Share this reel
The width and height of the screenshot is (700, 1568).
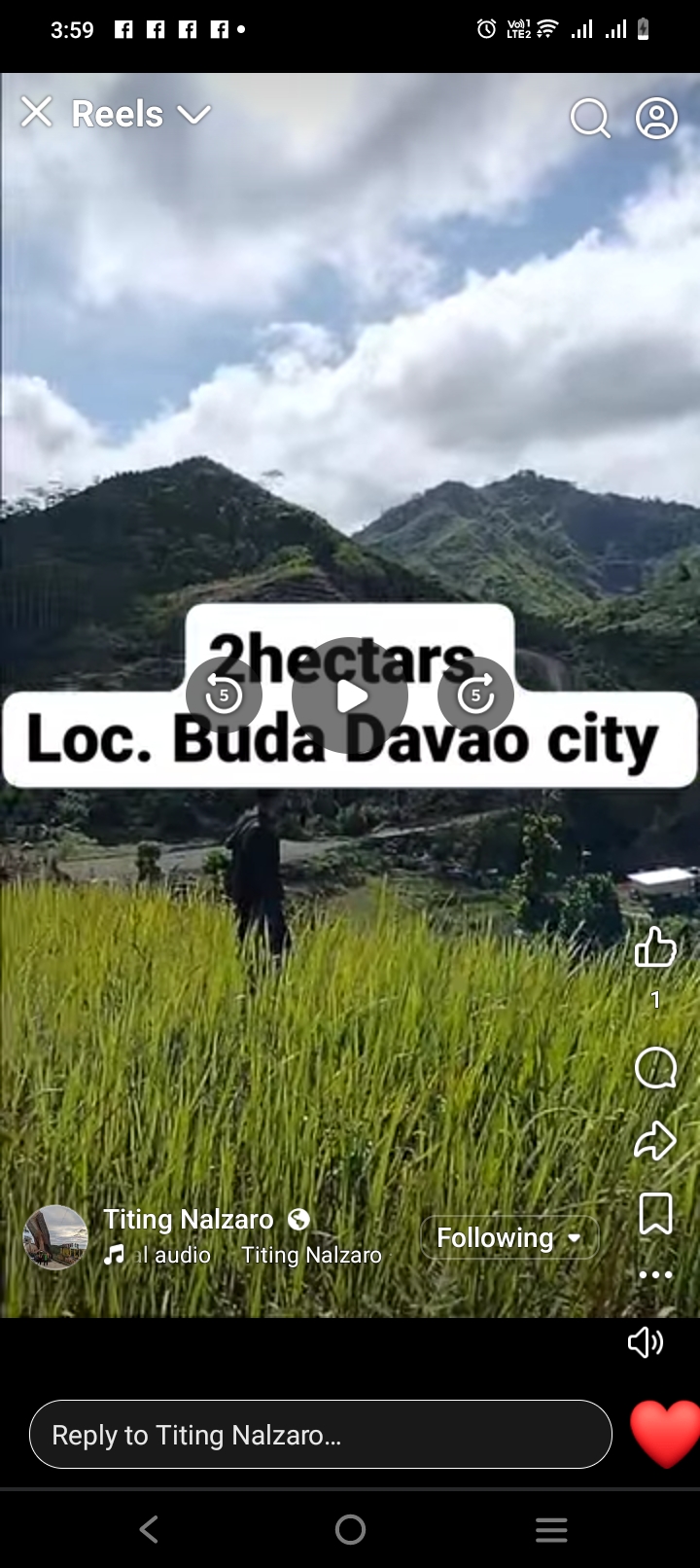[x=655, y=1140]
